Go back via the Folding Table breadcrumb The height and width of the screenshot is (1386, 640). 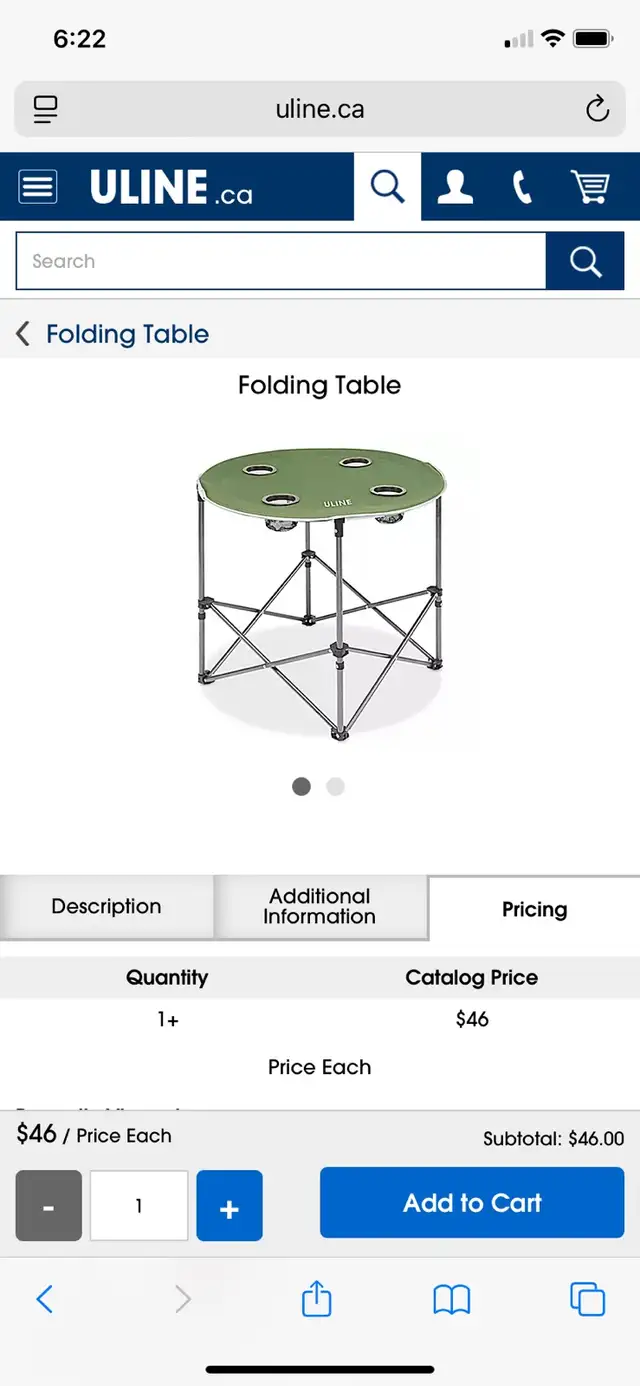click(x=112, y=334)
